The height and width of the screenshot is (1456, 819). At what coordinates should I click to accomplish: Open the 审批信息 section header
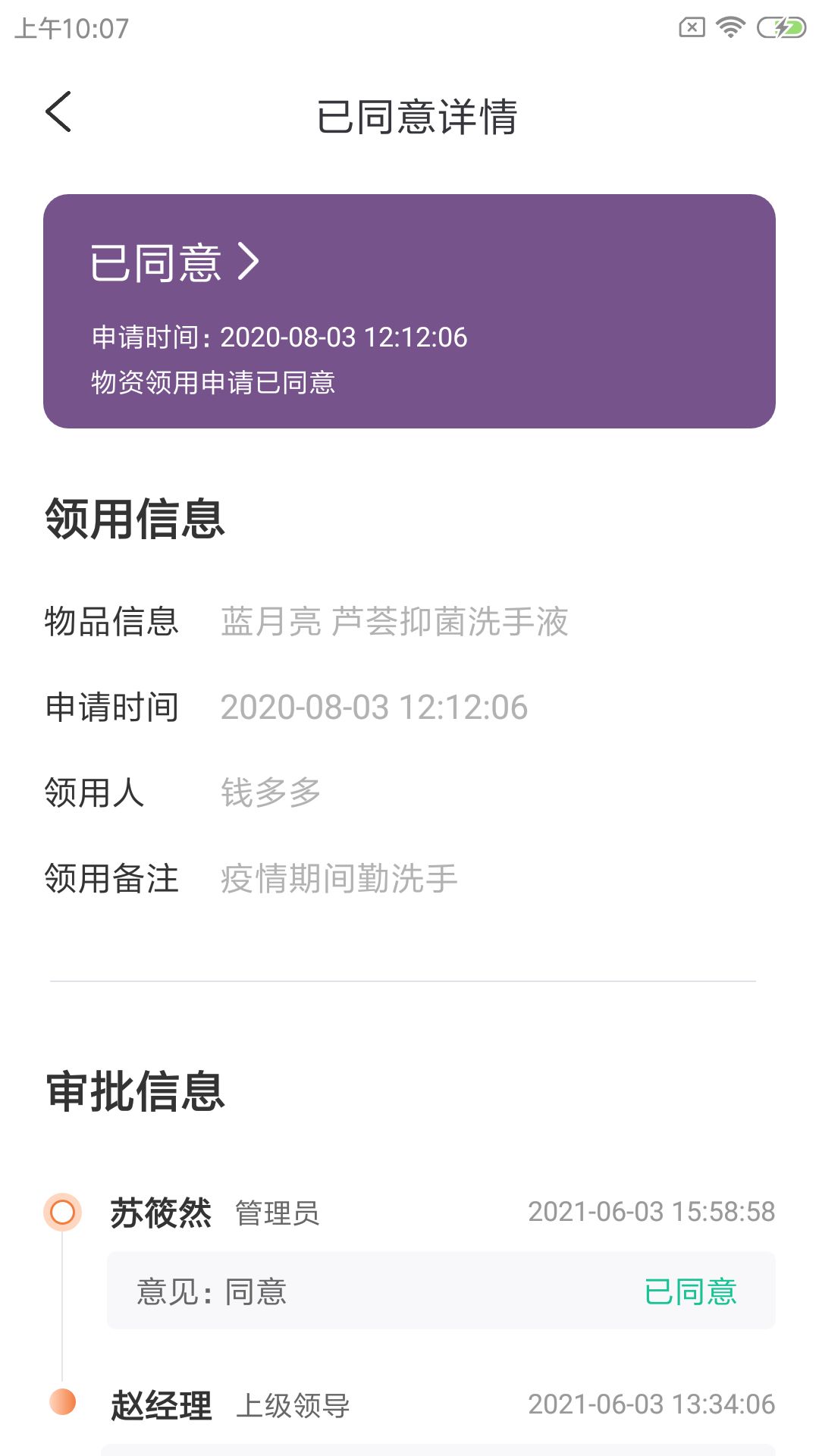coord(135,1088)
